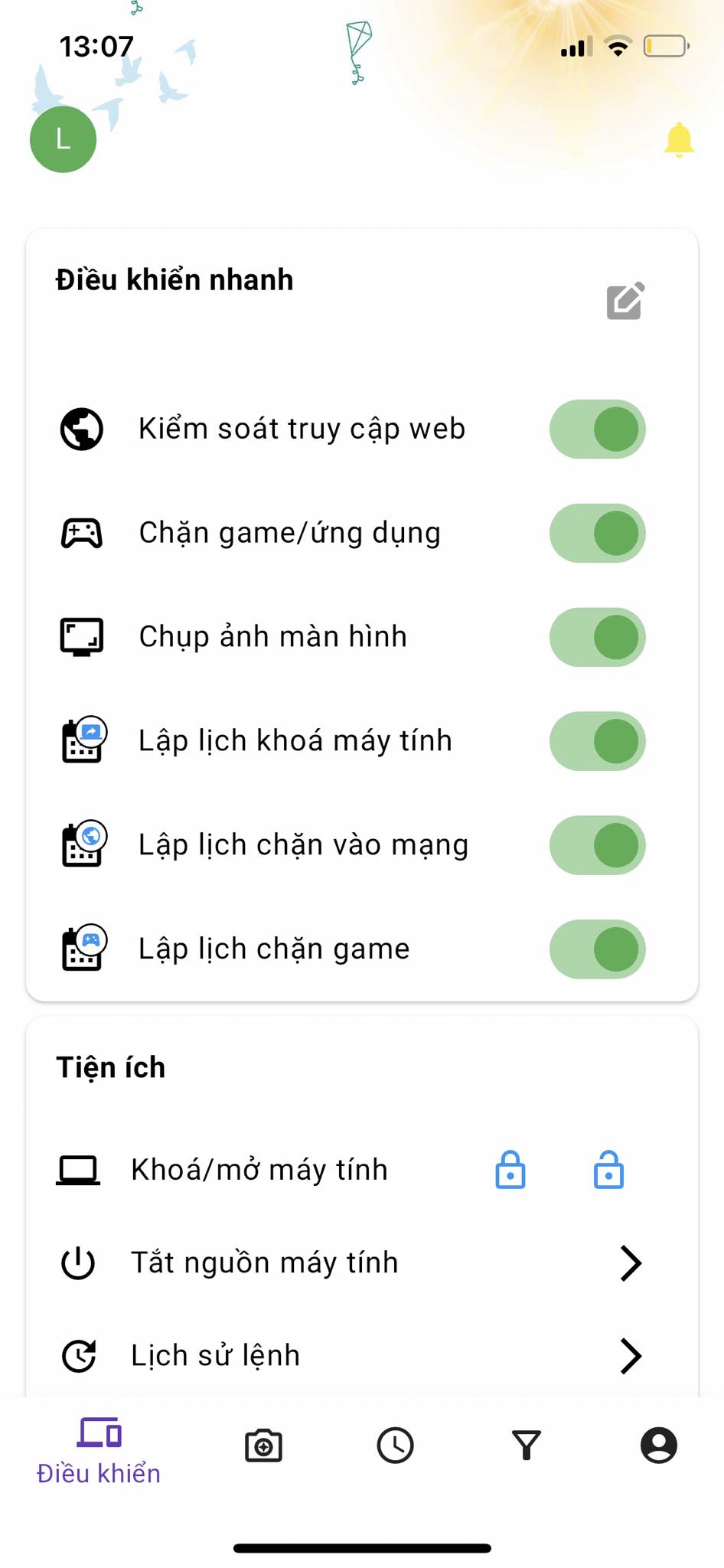The width and height of the screenshot is (724, 1568).
Task: Switch to the camera screenshots tab
Action: pyautogui.click(x=263, y=1445)
